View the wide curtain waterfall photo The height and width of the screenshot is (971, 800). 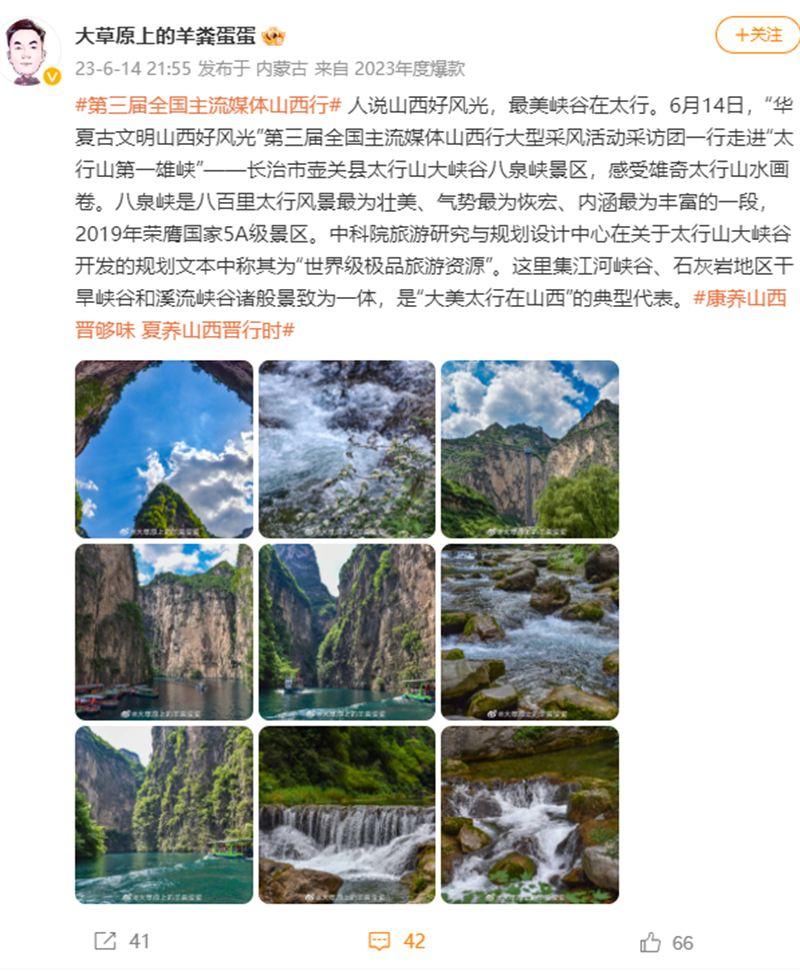pyautogui.click(x=347, y=815)
